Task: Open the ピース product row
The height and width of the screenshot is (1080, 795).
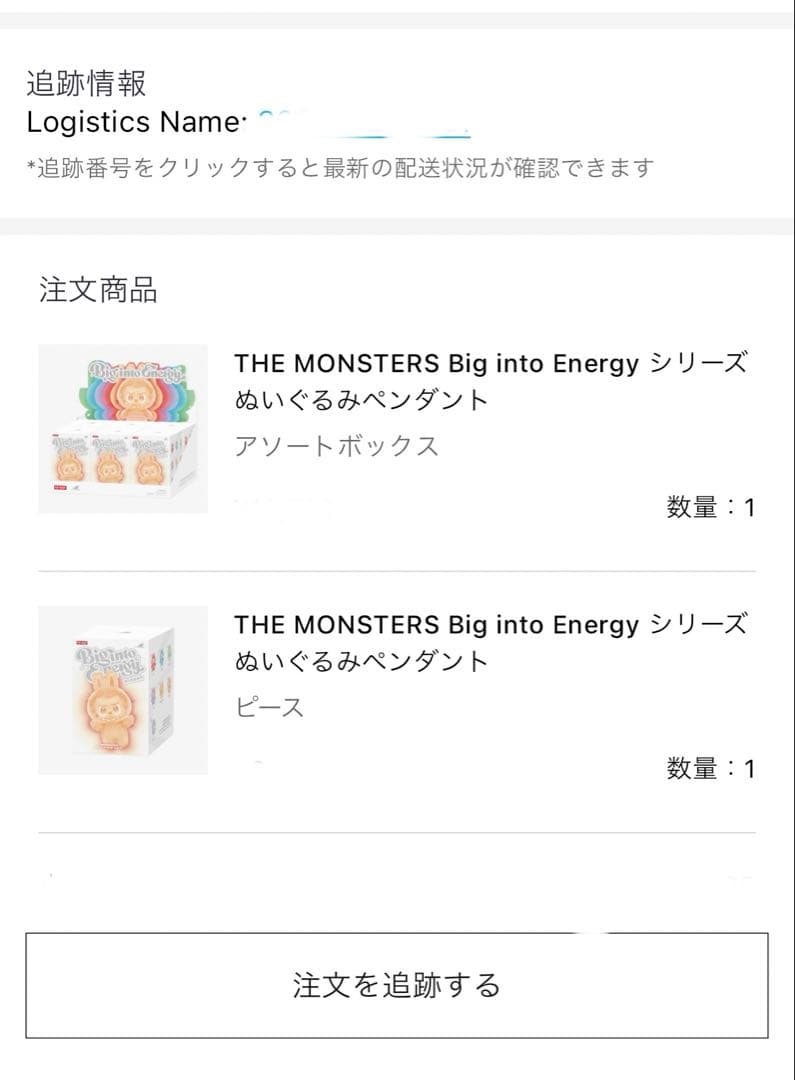Action: coord(397,691)
